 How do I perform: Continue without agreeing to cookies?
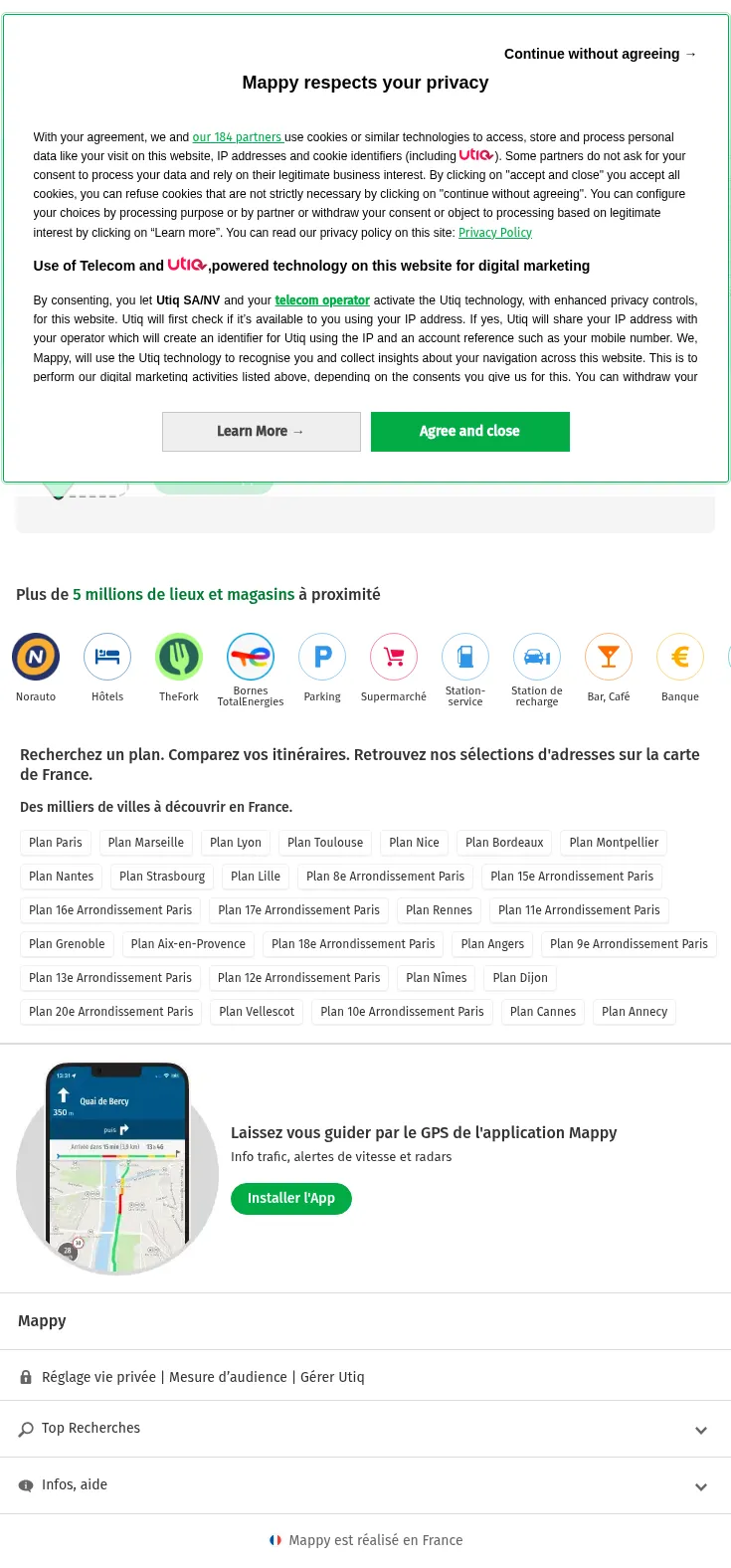pos(600,54)
